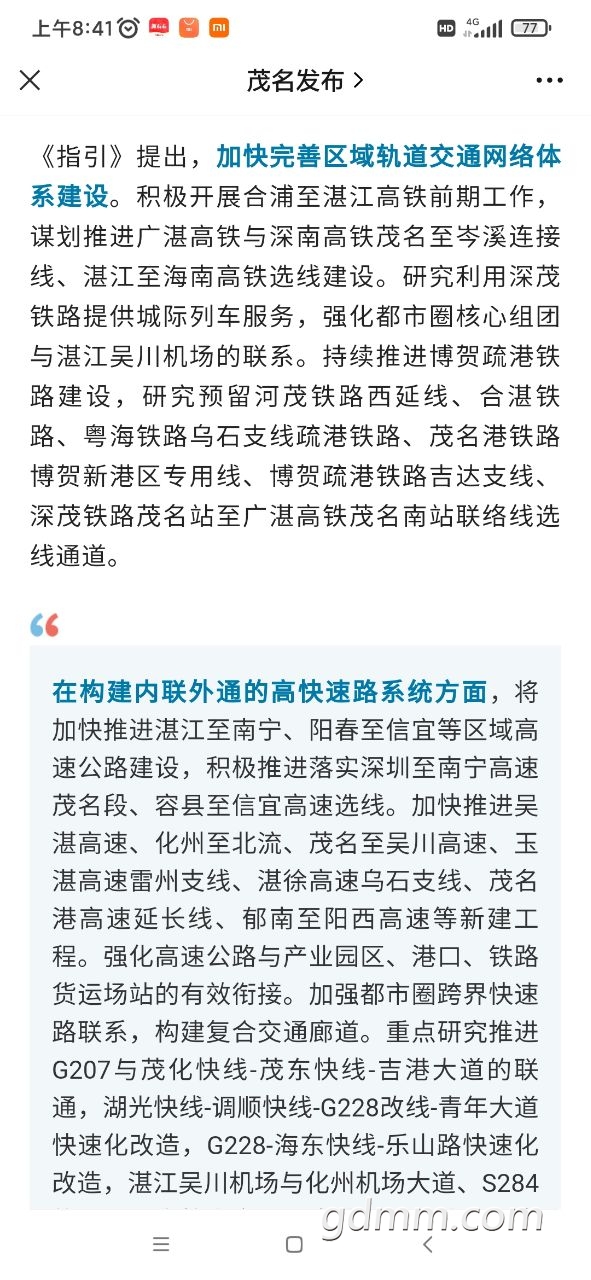Go to the home screen
The height and width of the screenshot is (1280, 591).
pyautogui.click(x=294, y=1244)
